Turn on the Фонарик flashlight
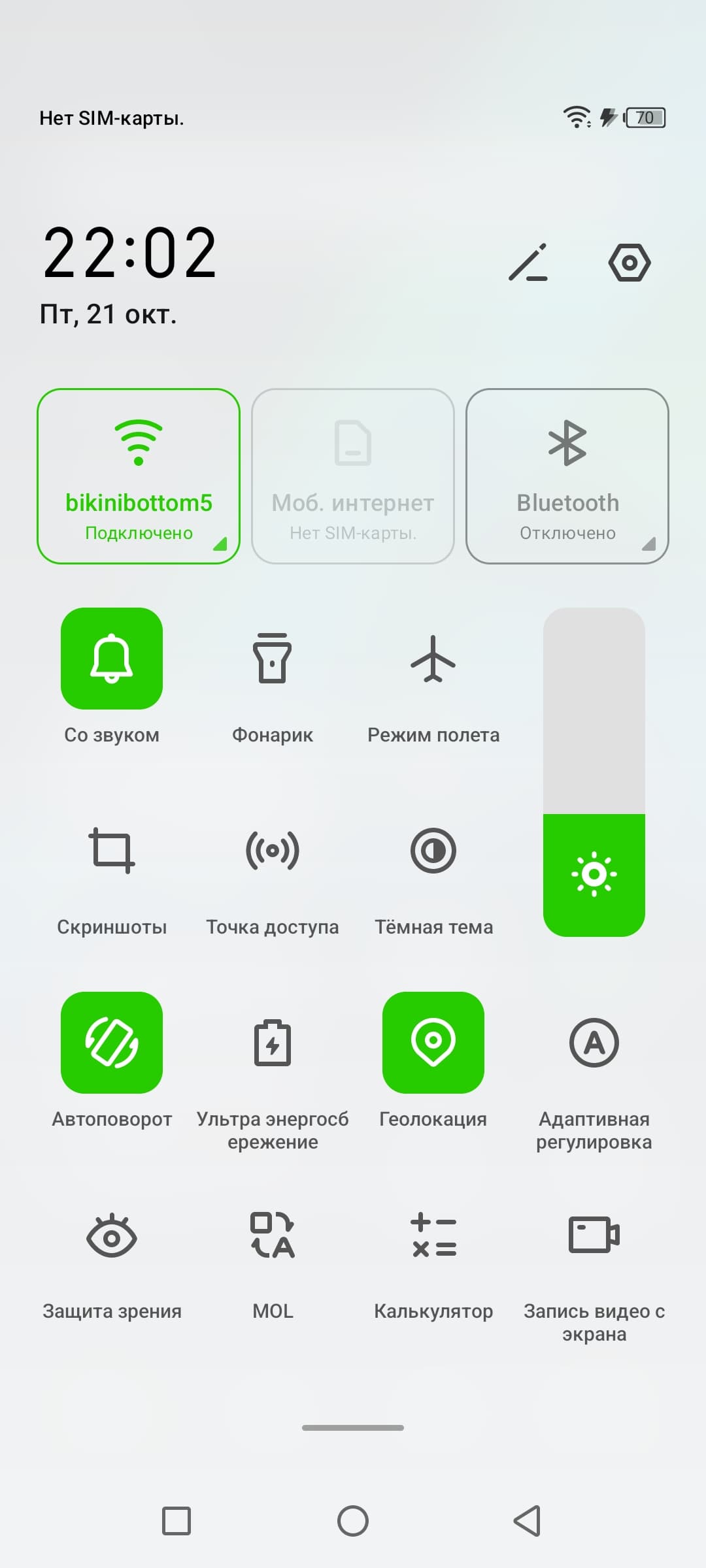This screenshot has height=1568, width=706. (x=273, y=659)
